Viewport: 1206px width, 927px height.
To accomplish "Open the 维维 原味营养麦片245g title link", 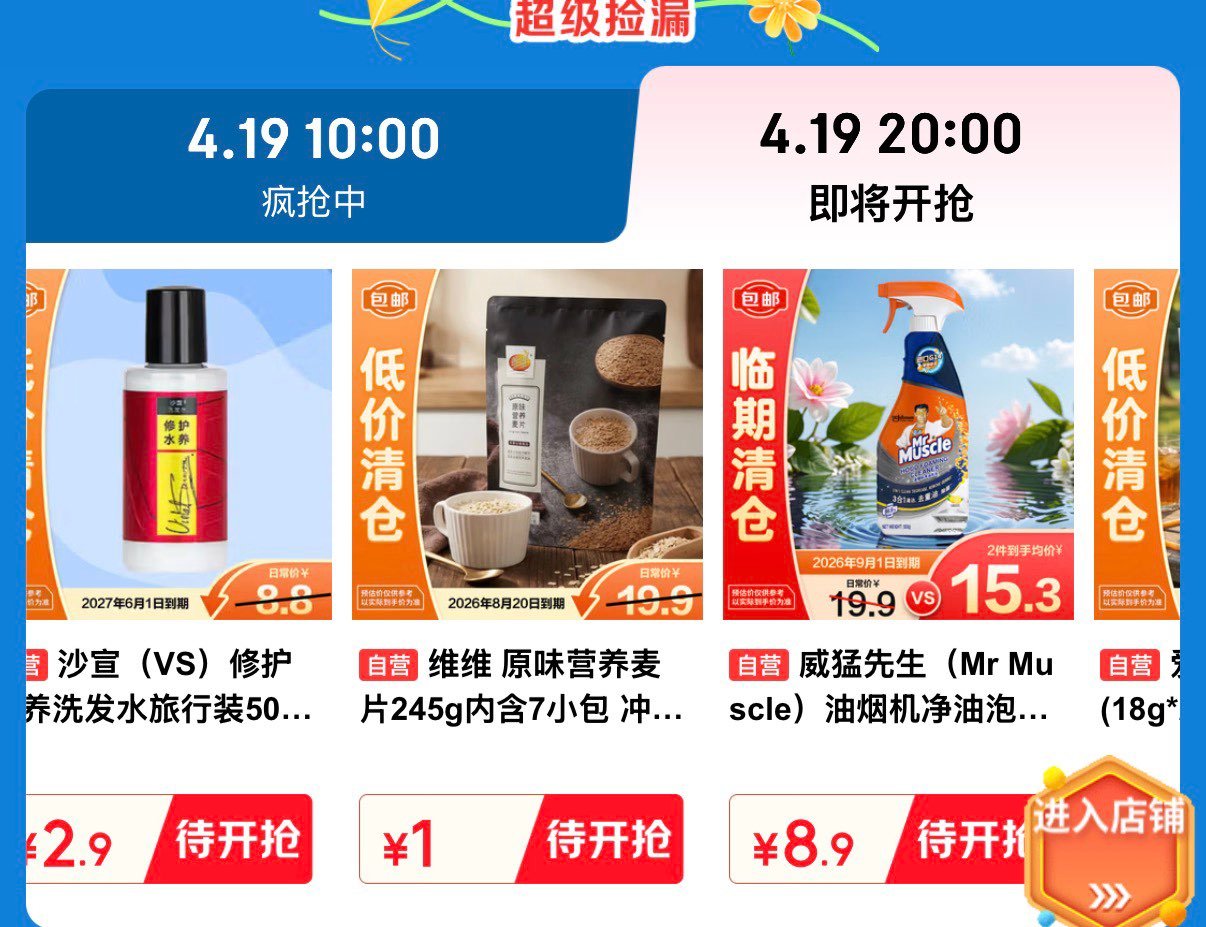I will 521,687.
